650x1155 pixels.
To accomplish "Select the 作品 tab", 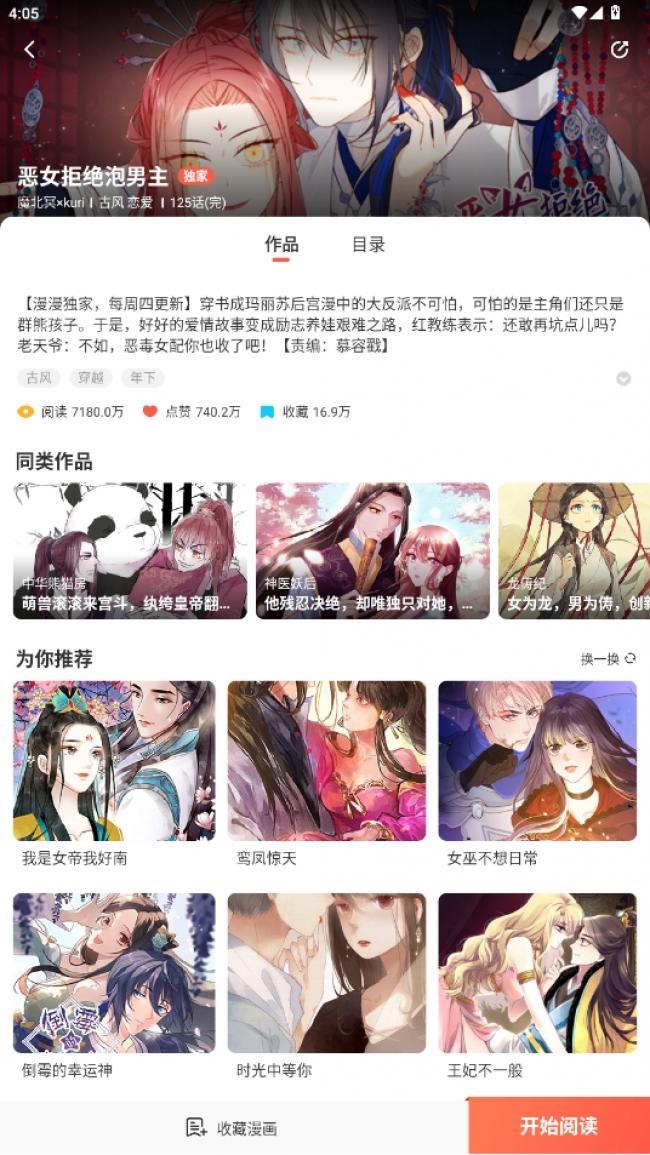I will [281, 244].
